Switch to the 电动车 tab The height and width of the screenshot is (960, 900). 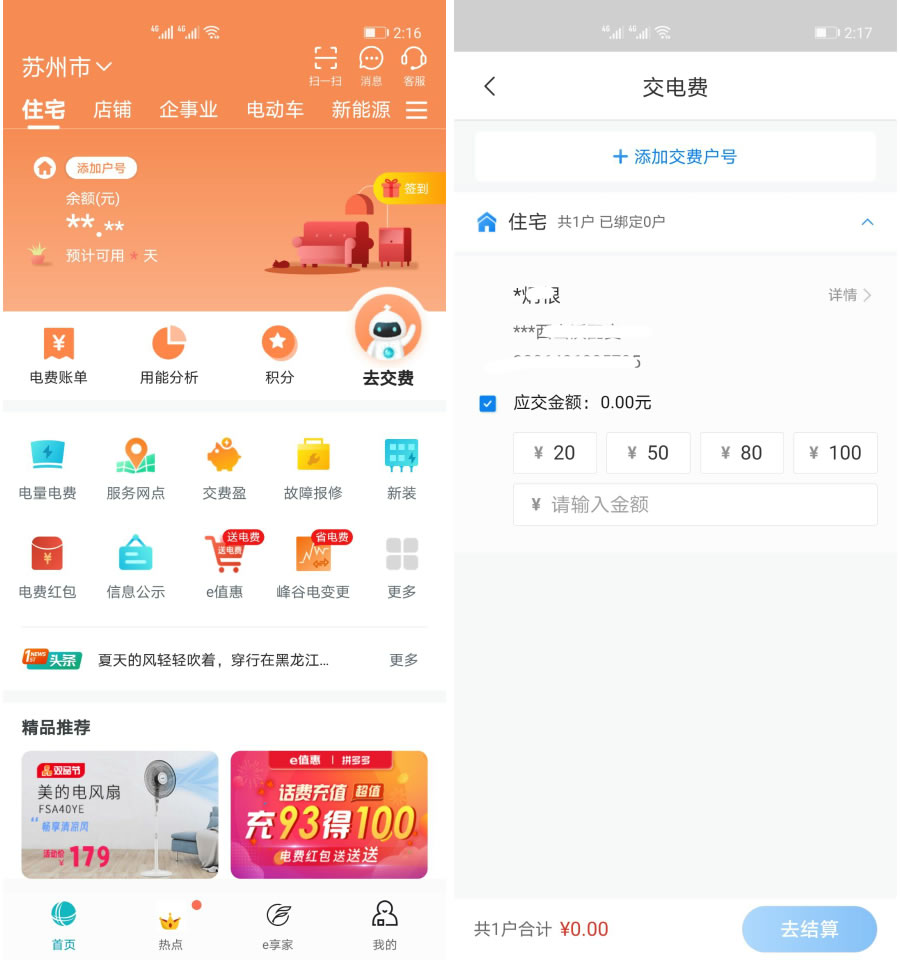(275, 110)
